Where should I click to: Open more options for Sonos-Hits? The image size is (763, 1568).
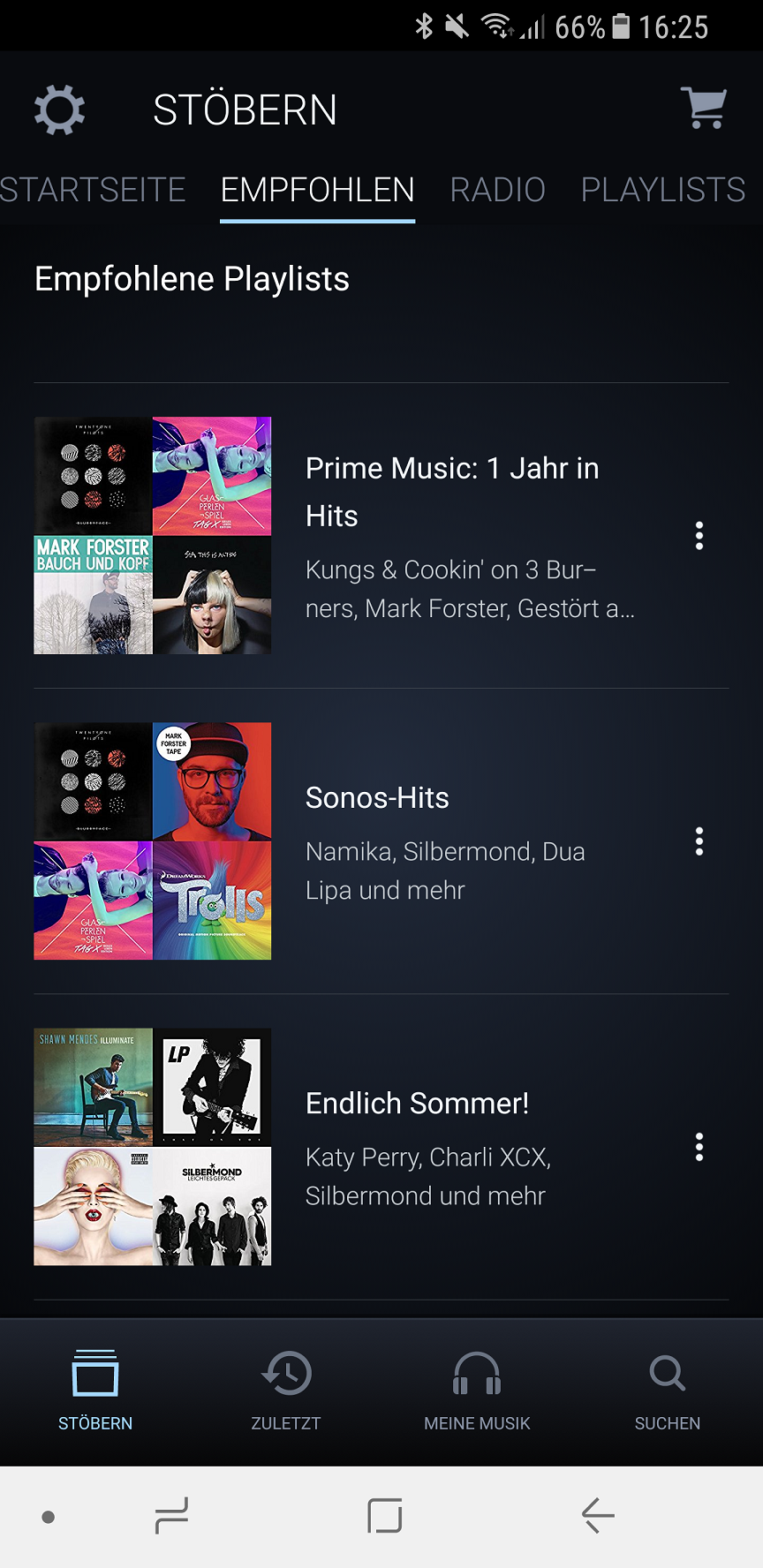[x=699, y=841]
